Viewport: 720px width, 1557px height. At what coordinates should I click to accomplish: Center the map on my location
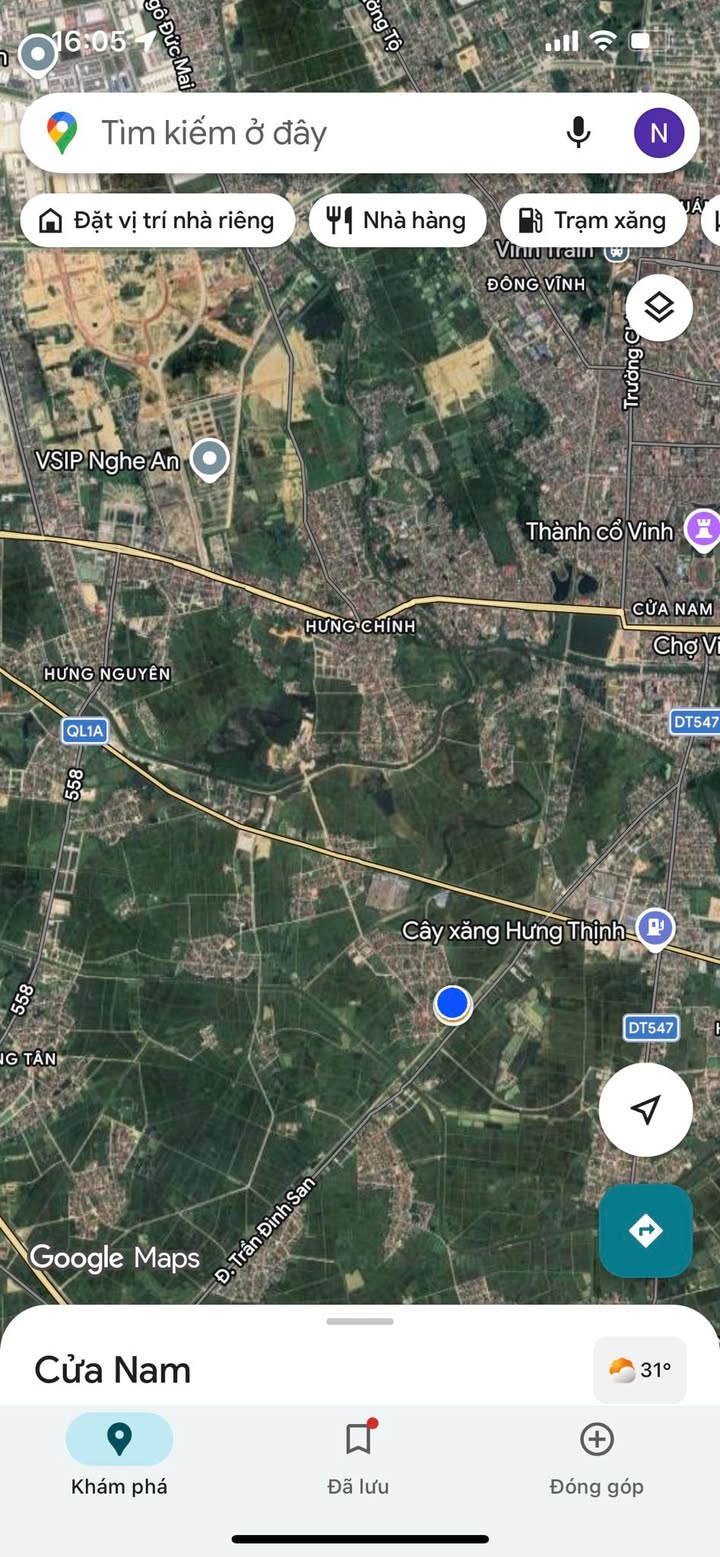[645, 1109]
